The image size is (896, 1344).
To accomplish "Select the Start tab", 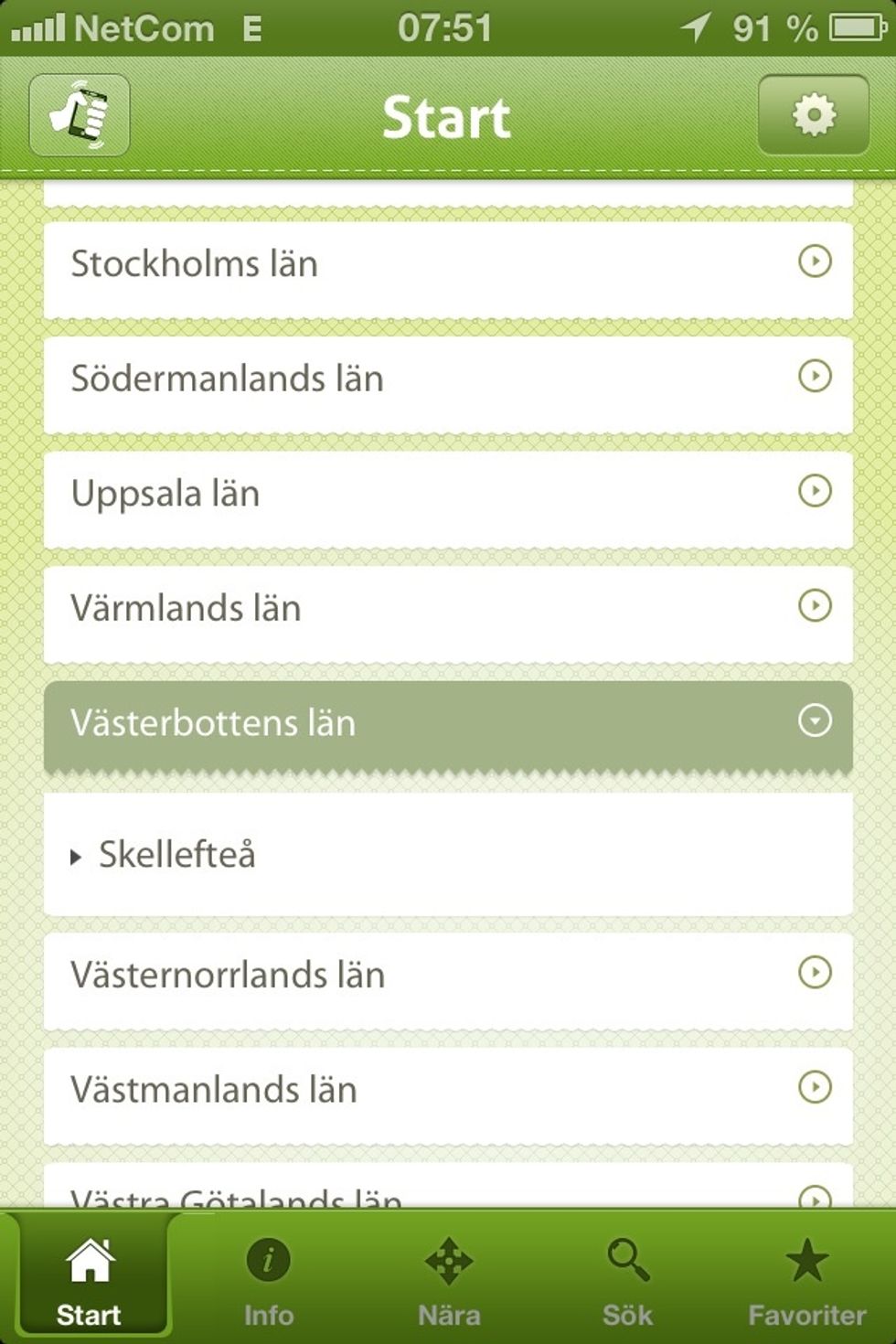I will point(89,1280).
